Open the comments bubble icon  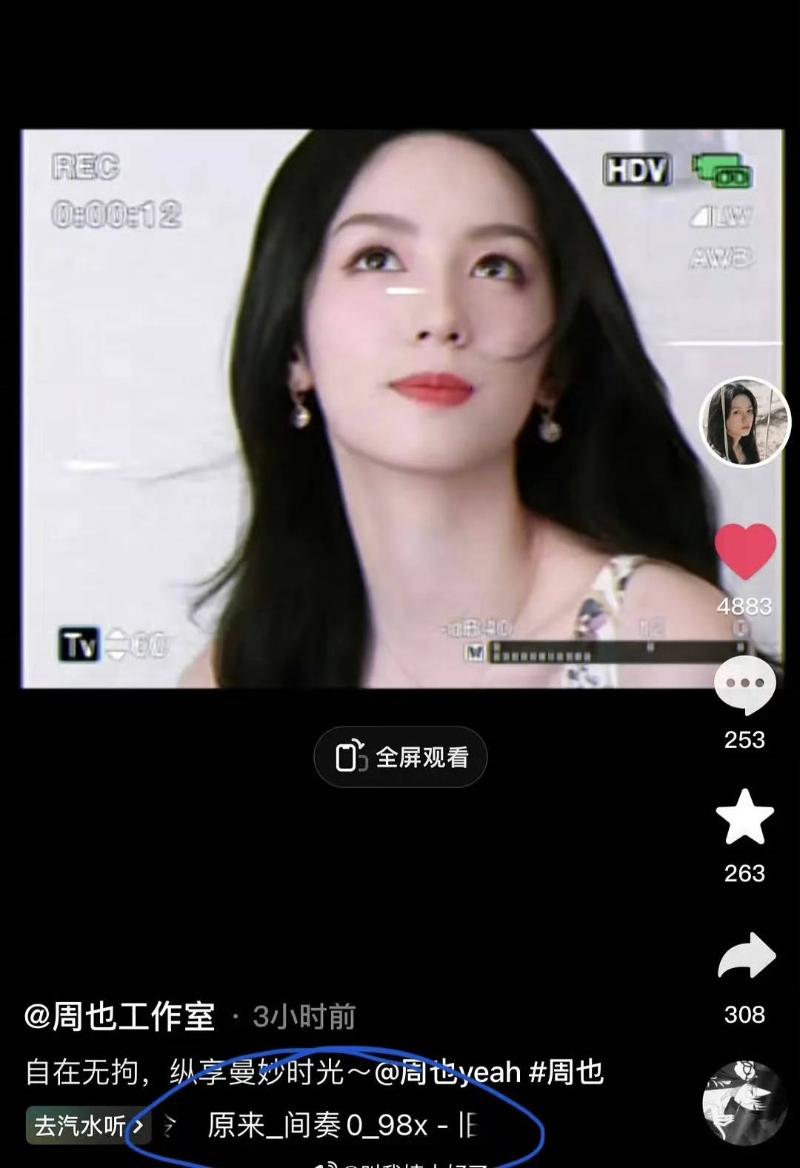(x=744, y=687)
